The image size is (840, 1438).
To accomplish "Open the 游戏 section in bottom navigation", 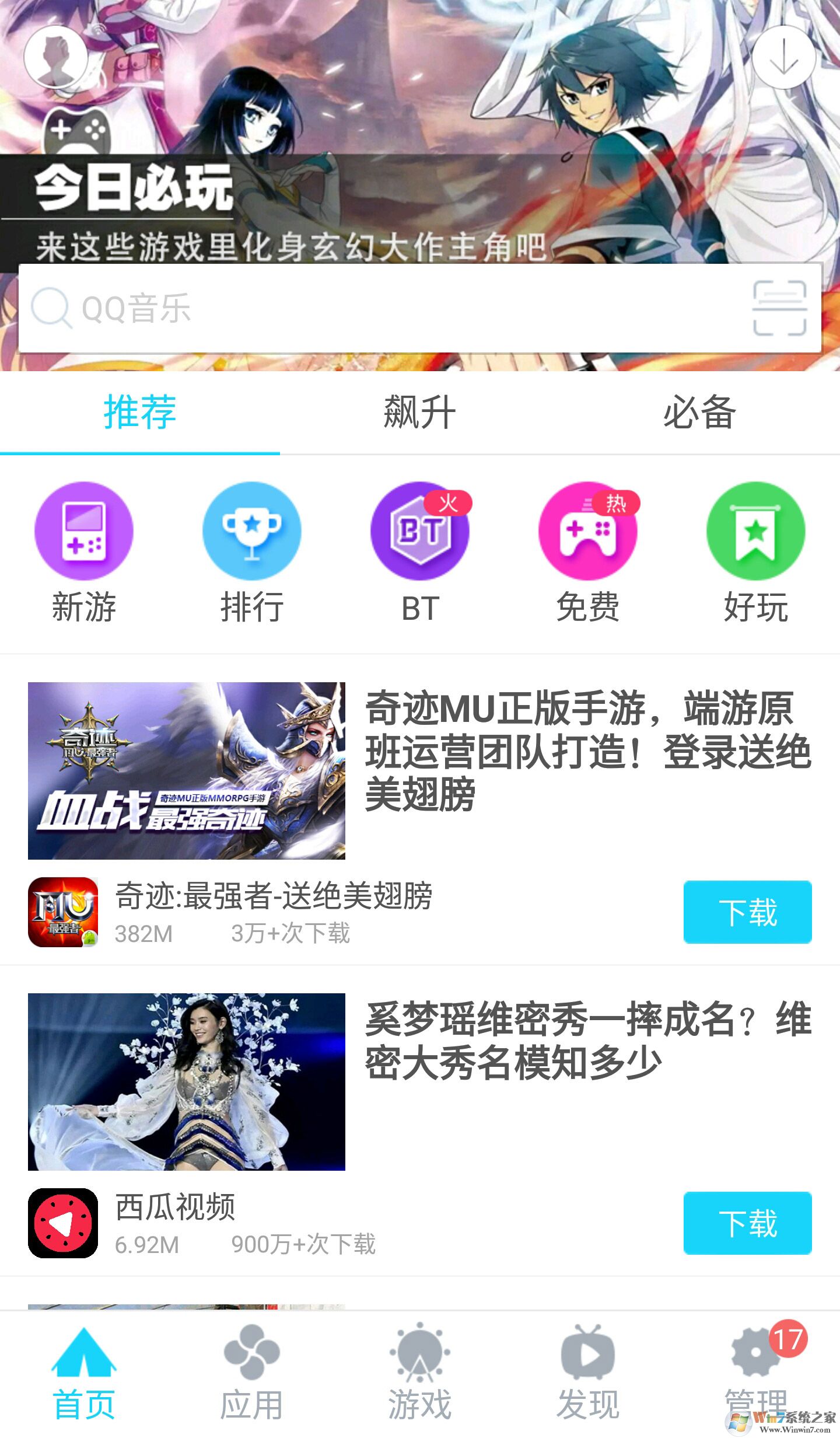I will (x=420, y=1389).
